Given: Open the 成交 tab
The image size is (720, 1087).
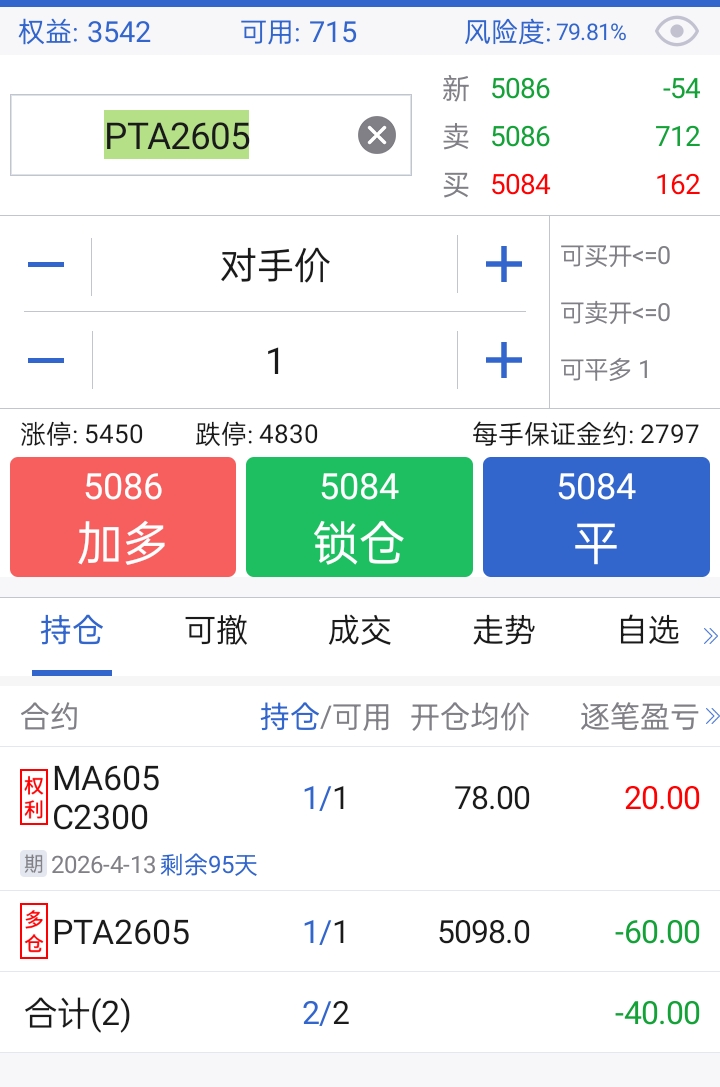Looking at the screenshot, I should [x=358, y=632].
